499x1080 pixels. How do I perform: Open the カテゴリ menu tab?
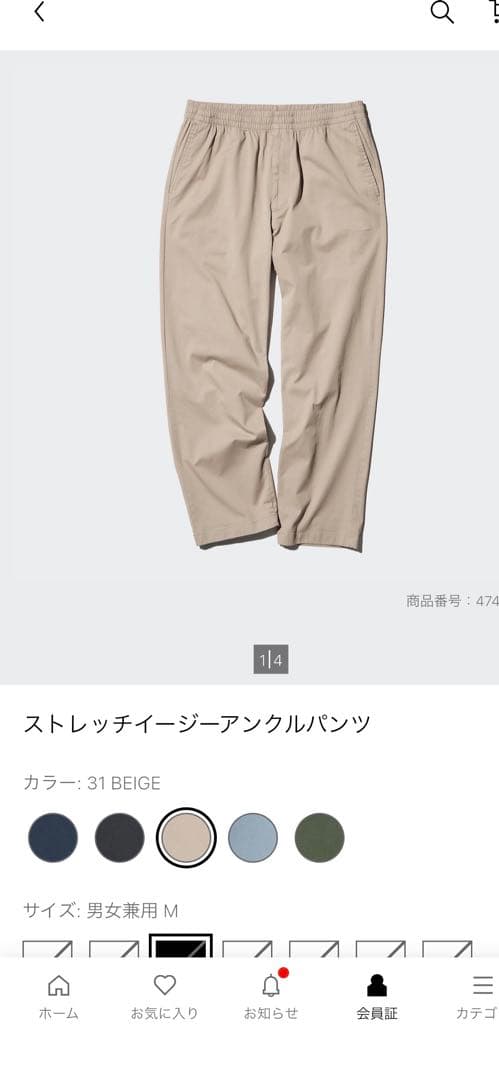tap(478, 997)
